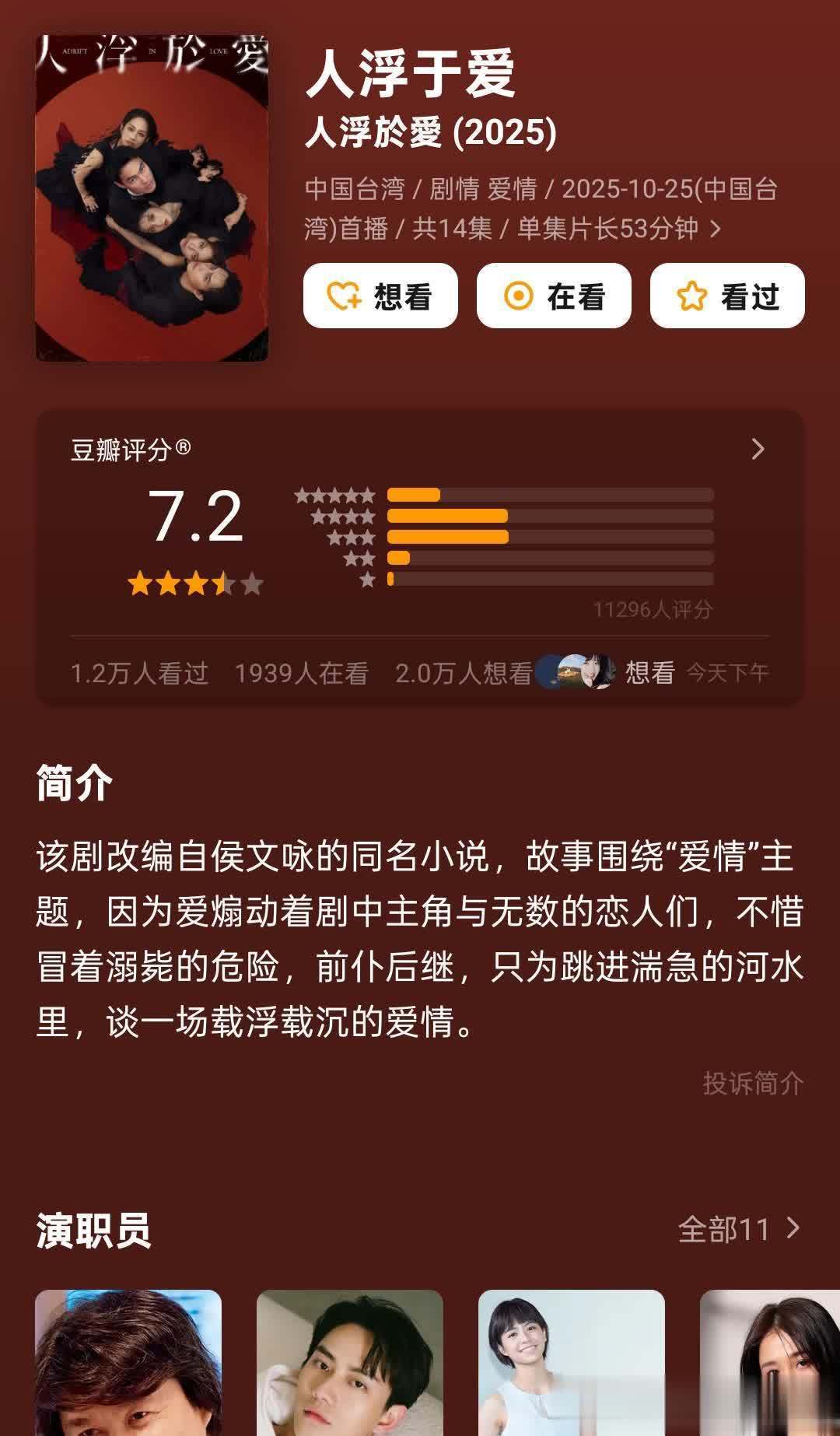Open the fourth cast member with long hair

[770, 1361]
